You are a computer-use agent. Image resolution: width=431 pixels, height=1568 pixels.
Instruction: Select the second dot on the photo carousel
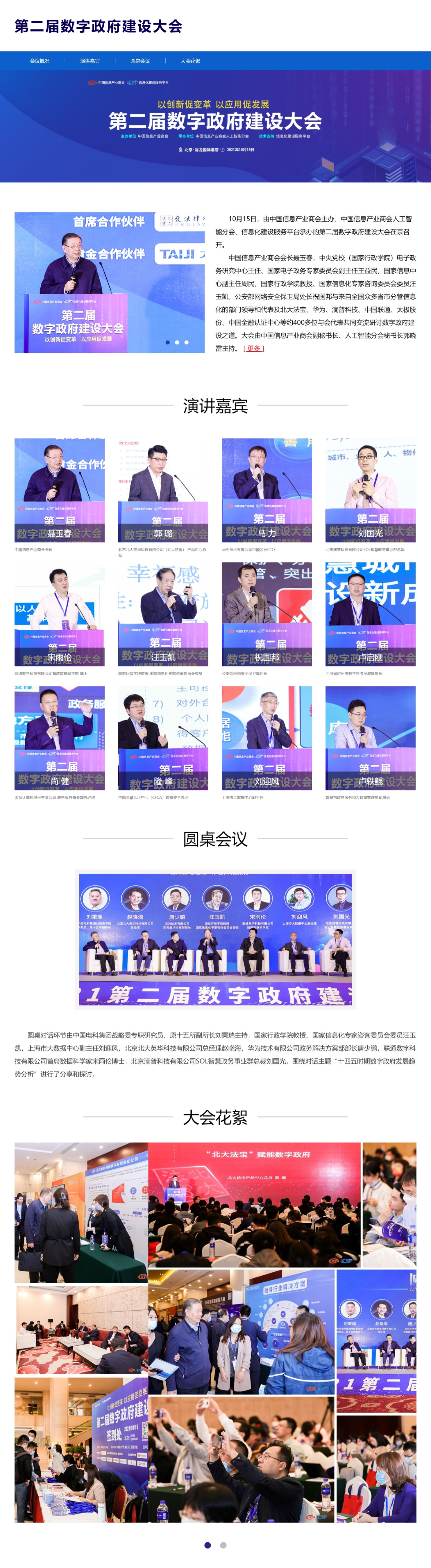click(x=177, y=342)
